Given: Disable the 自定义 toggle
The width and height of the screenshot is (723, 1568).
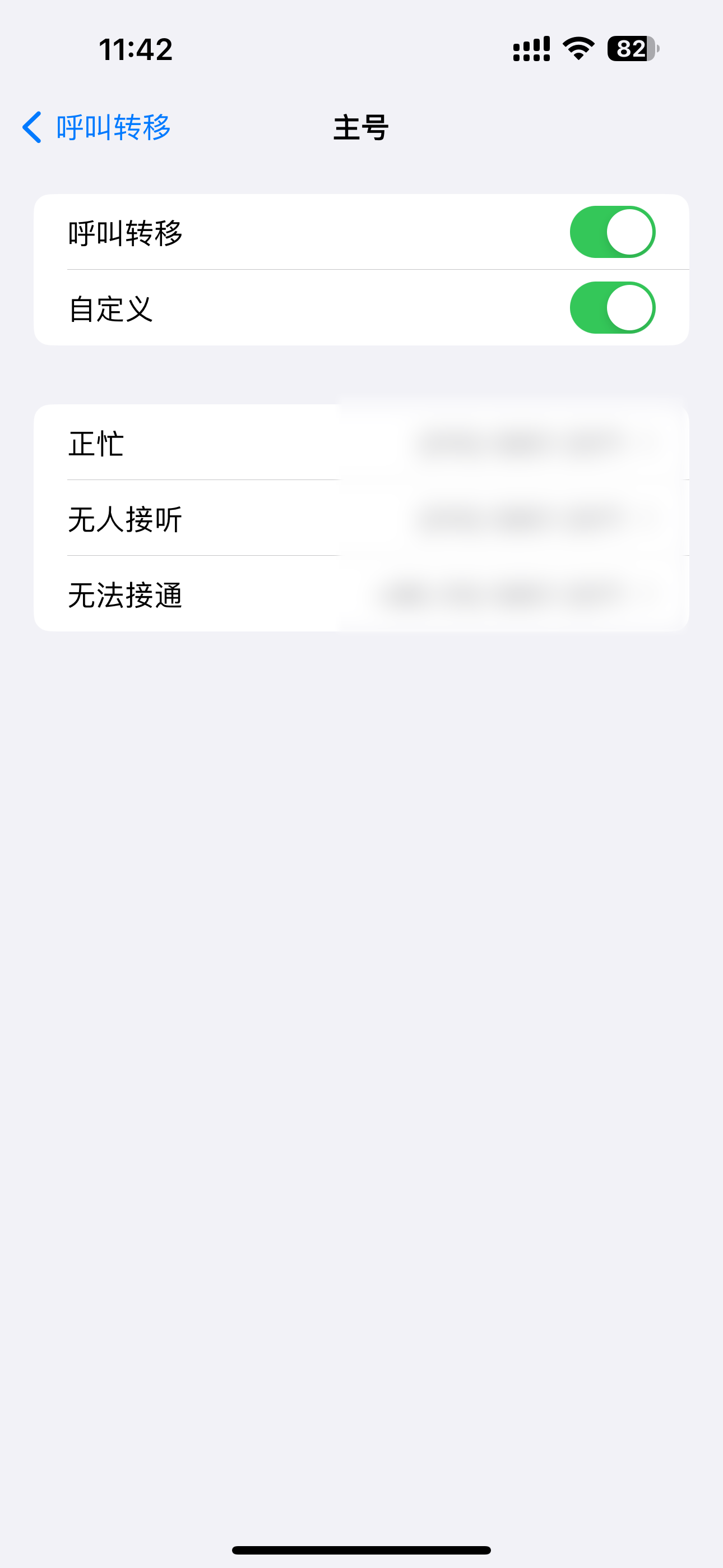Looking at the screenshot, I should tap(611, 308).
